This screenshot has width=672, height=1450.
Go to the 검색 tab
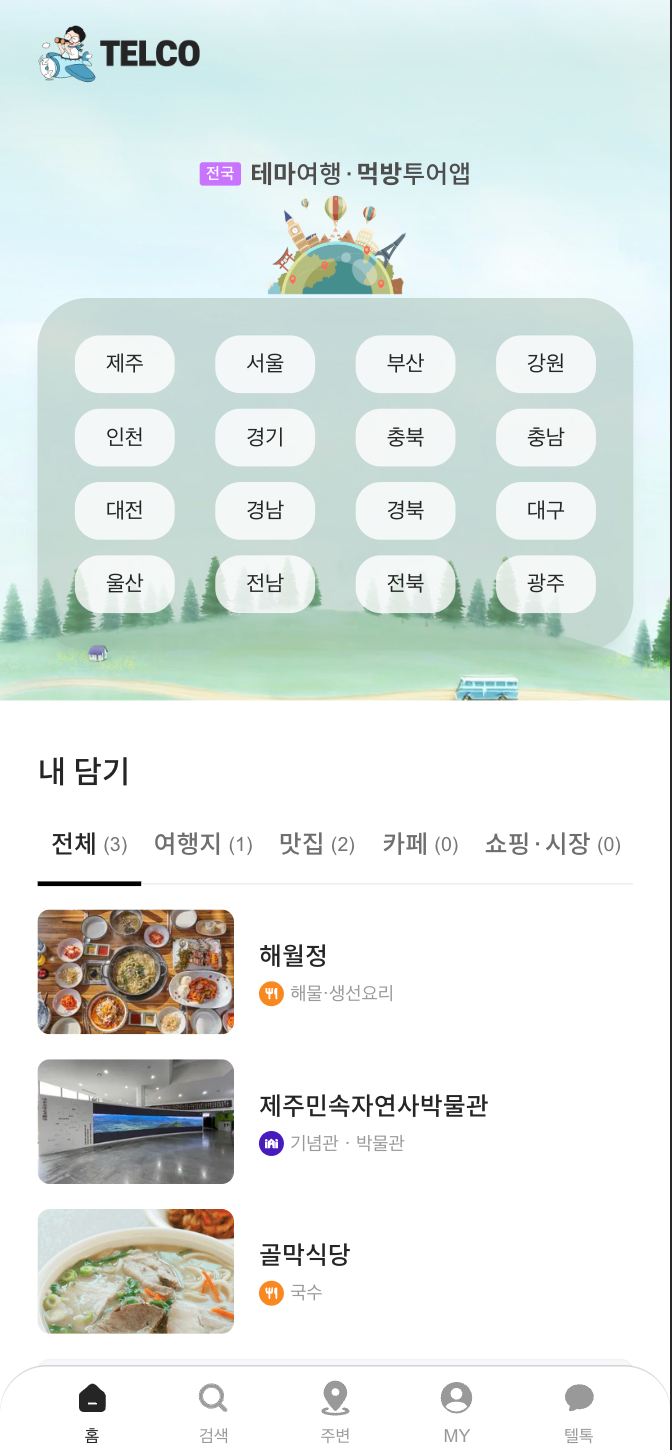[213, 1412]
